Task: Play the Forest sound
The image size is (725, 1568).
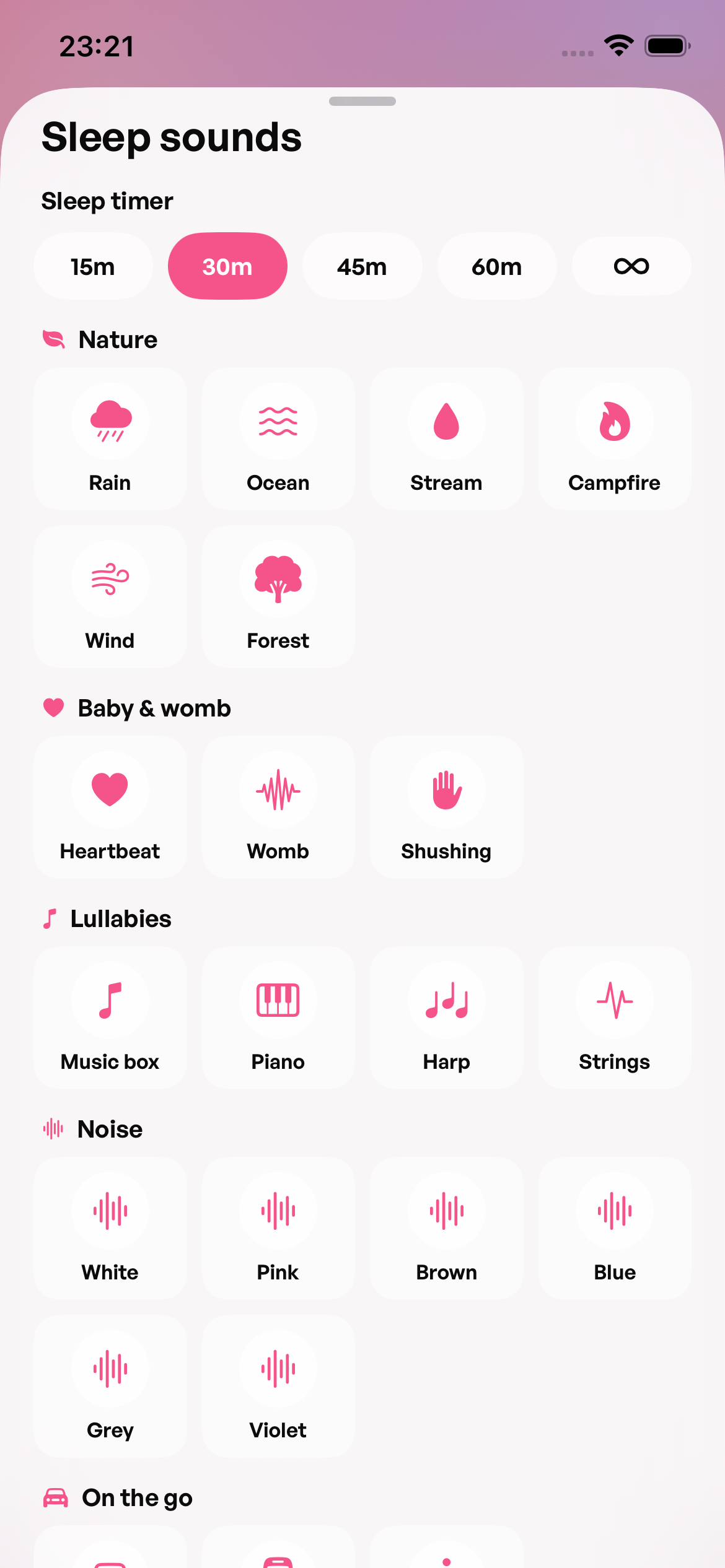Action: click(x=278, y=596)
